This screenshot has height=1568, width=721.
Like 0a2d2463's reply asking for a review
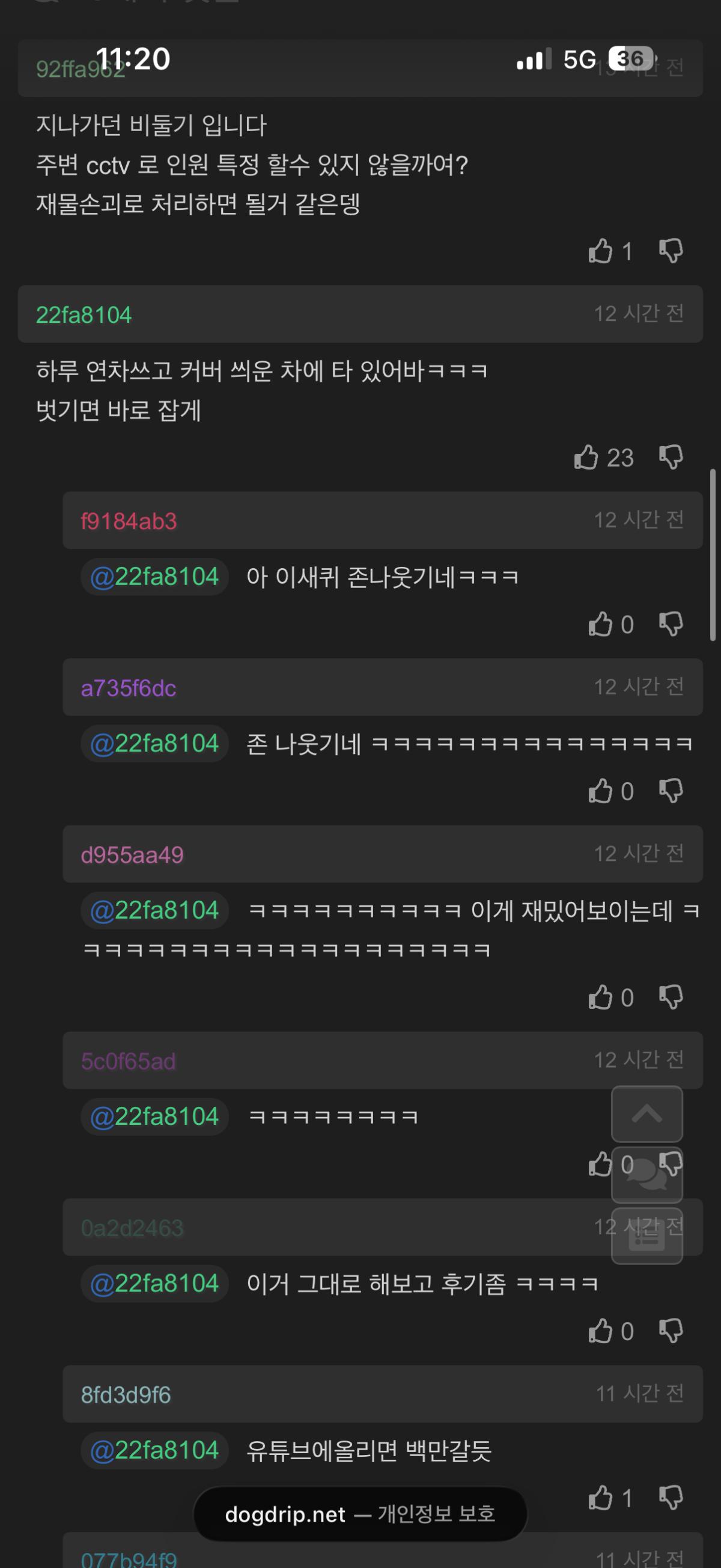[x=600, y=1331]
